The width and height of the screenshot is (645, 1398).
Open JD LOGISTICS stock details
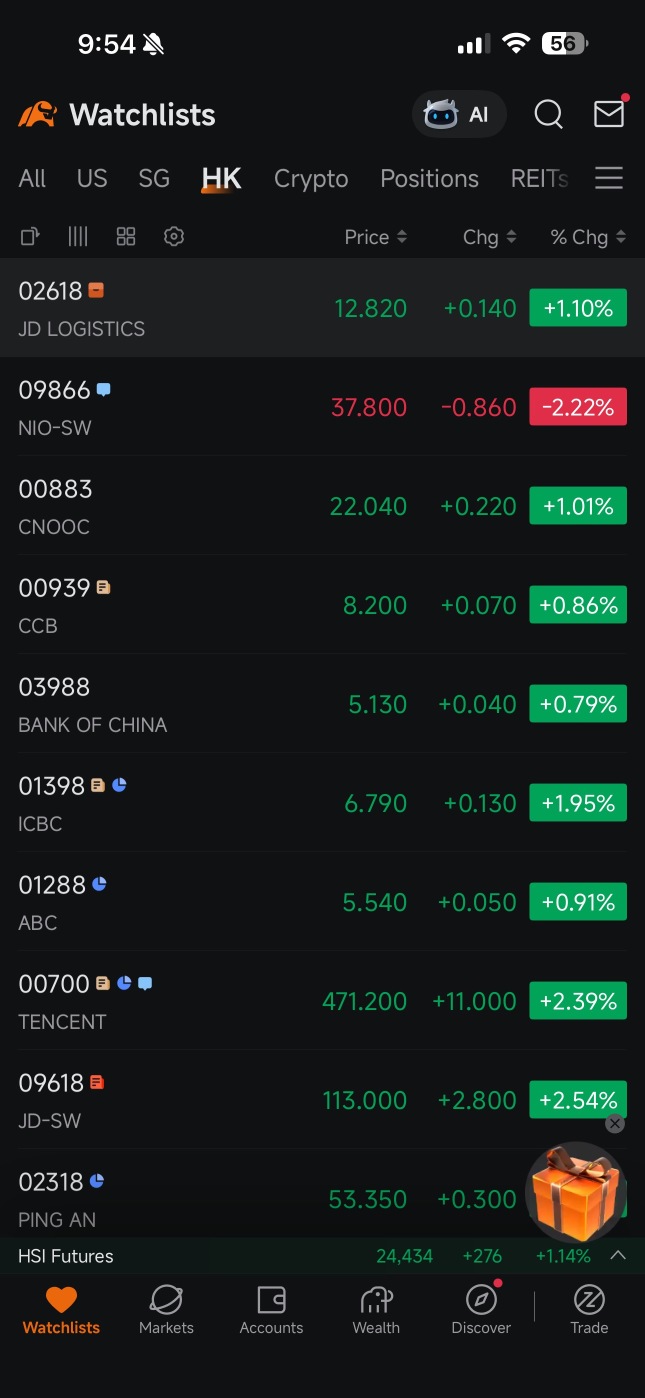(x=322, y=308)
